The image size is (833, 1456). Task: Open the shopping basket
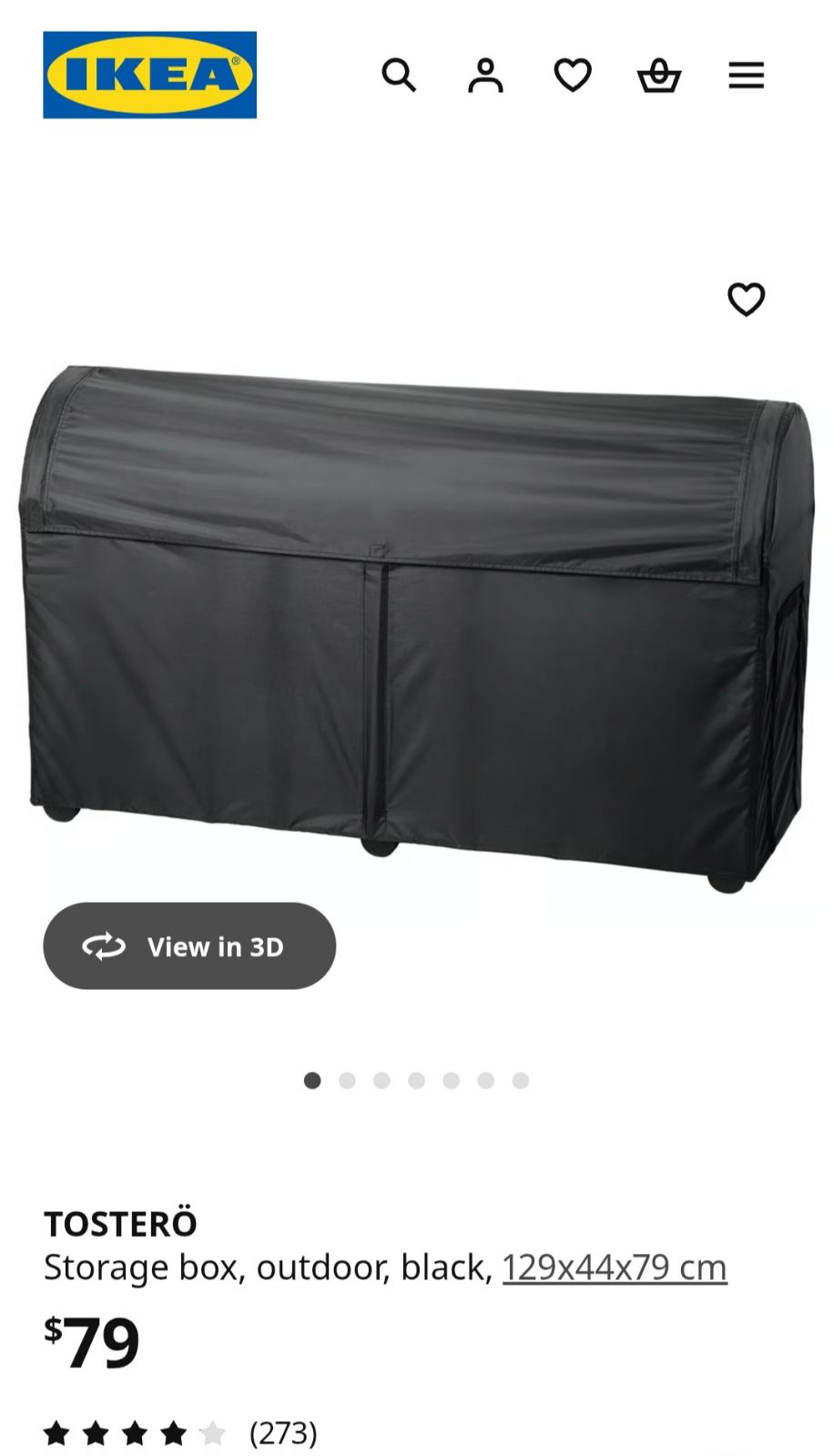pyautogui.click(x=659, y=76)
